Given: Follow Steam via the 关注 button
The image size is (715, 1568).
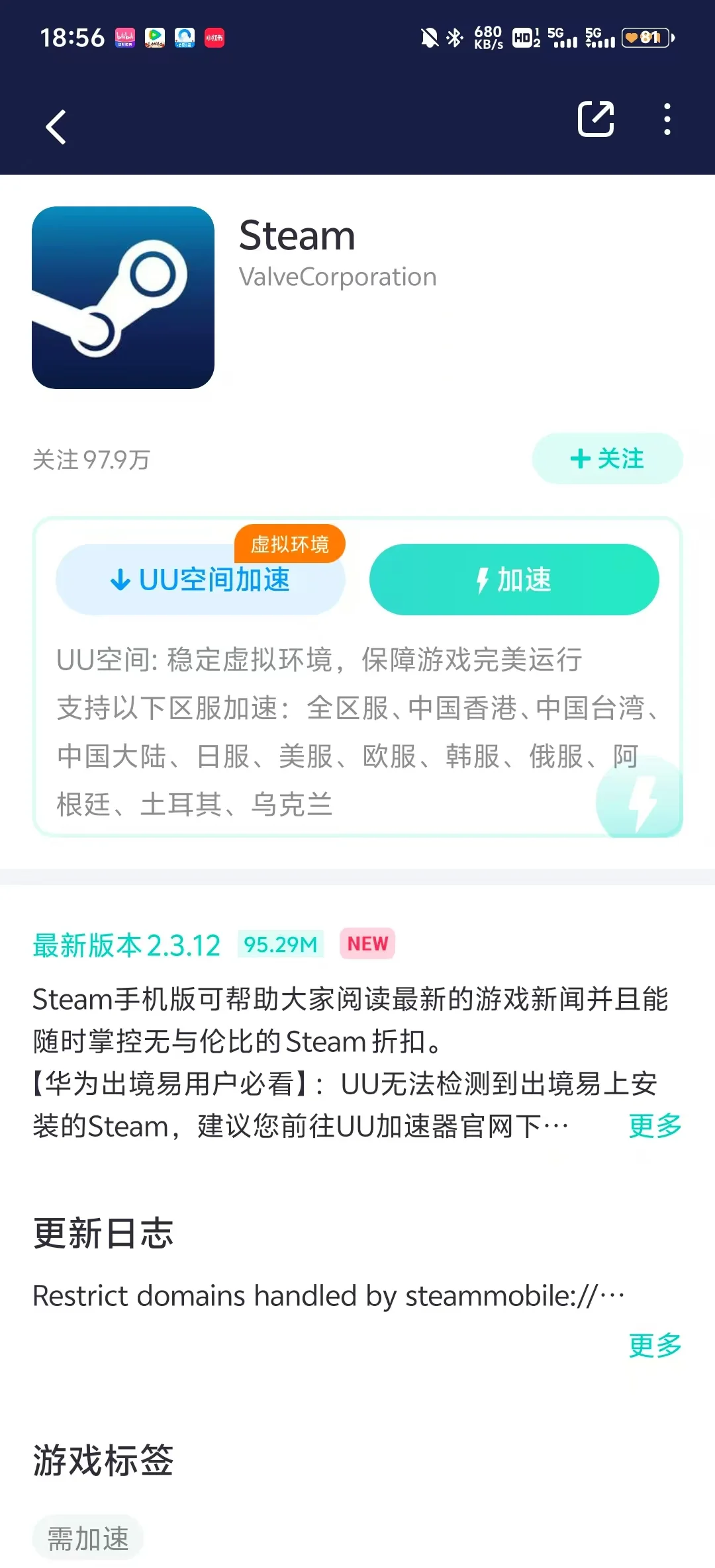Looking at the screenshot, I should click(606, 458).
